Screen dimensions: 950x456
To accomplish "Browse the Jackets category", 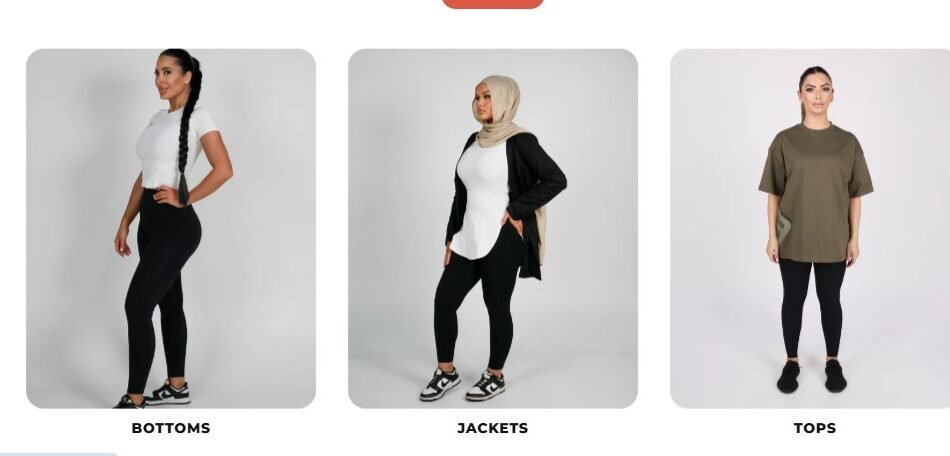I will tap(492, 229).
